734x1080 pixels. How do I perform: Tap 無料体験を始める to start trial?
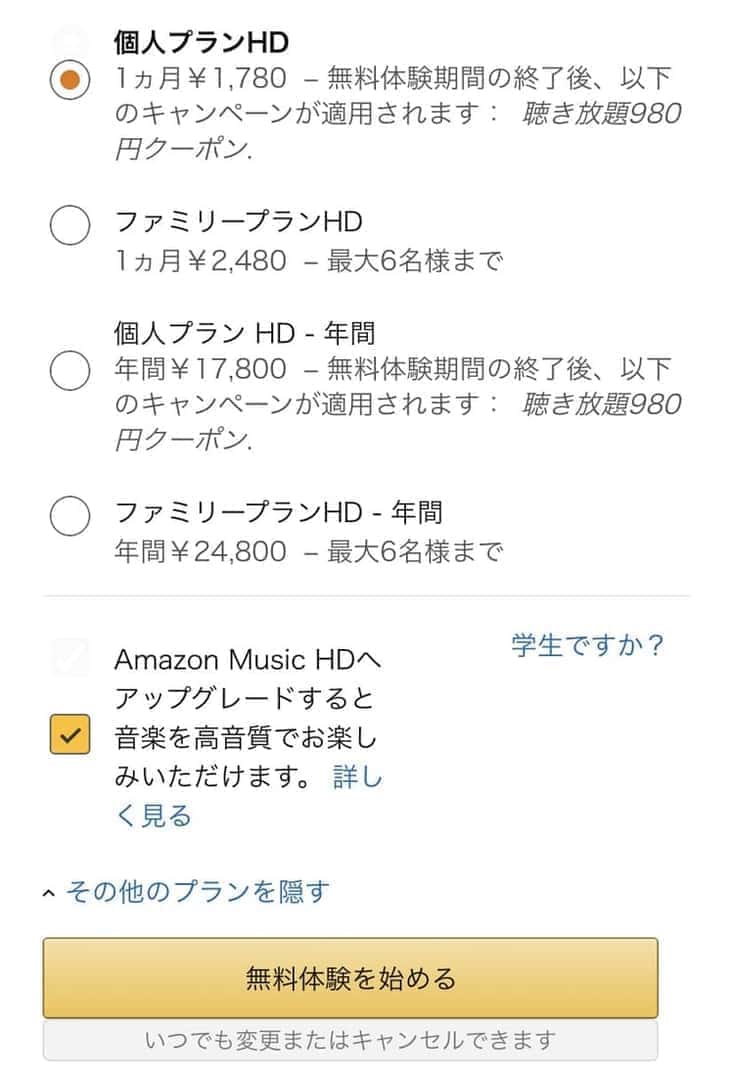(350, 977)
